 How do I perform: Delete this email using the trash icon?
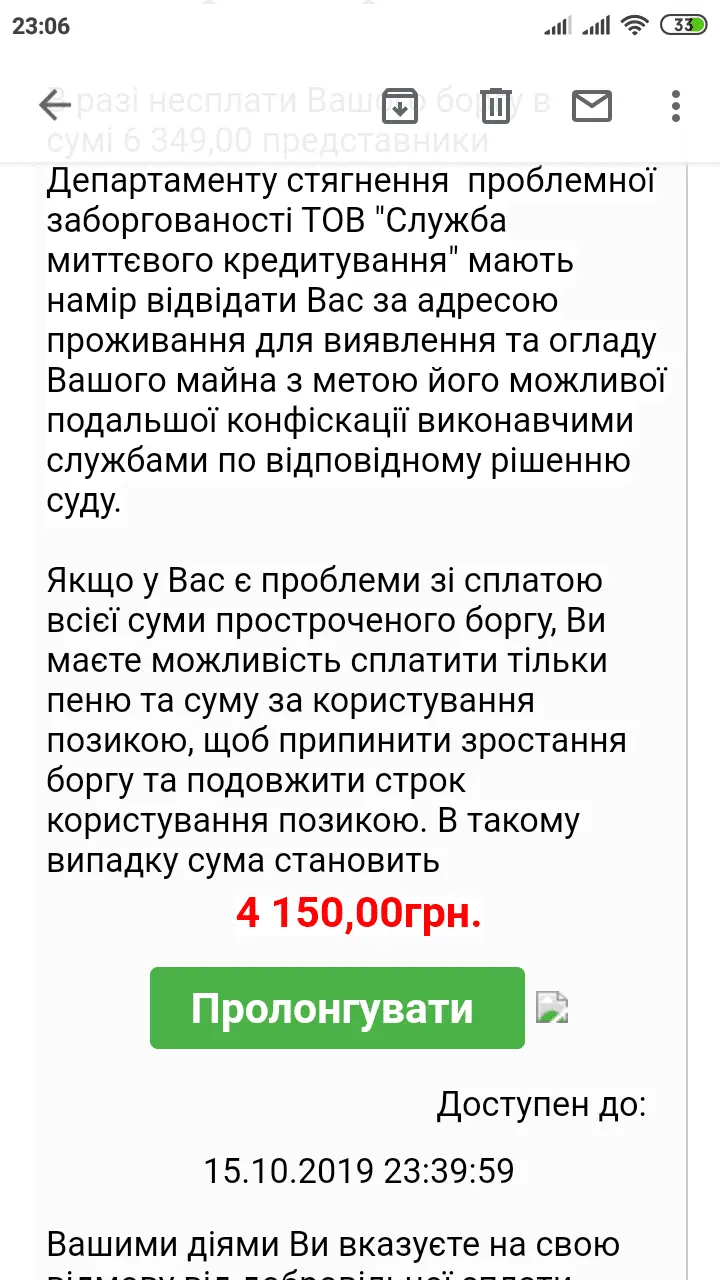pos(495,105)
